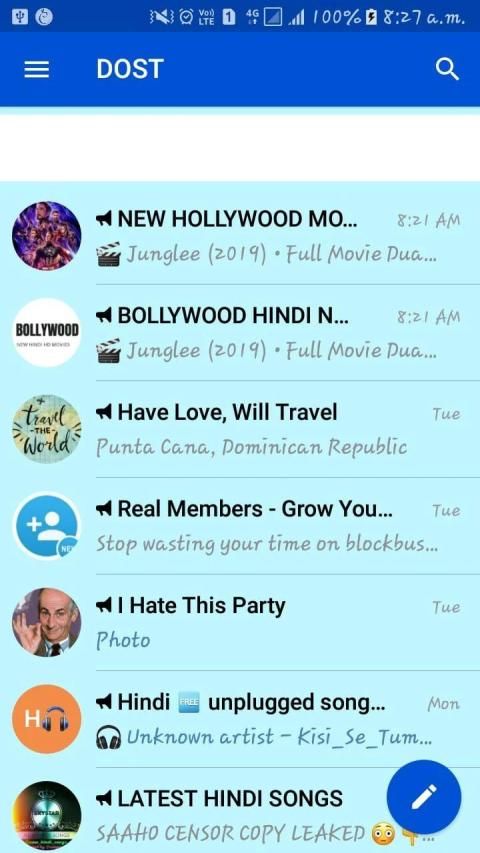Image resolution: width=480 pixels, height=853 pixels.
Task: Open Have Love, Will Travel channel
Action: coord(240,429)
